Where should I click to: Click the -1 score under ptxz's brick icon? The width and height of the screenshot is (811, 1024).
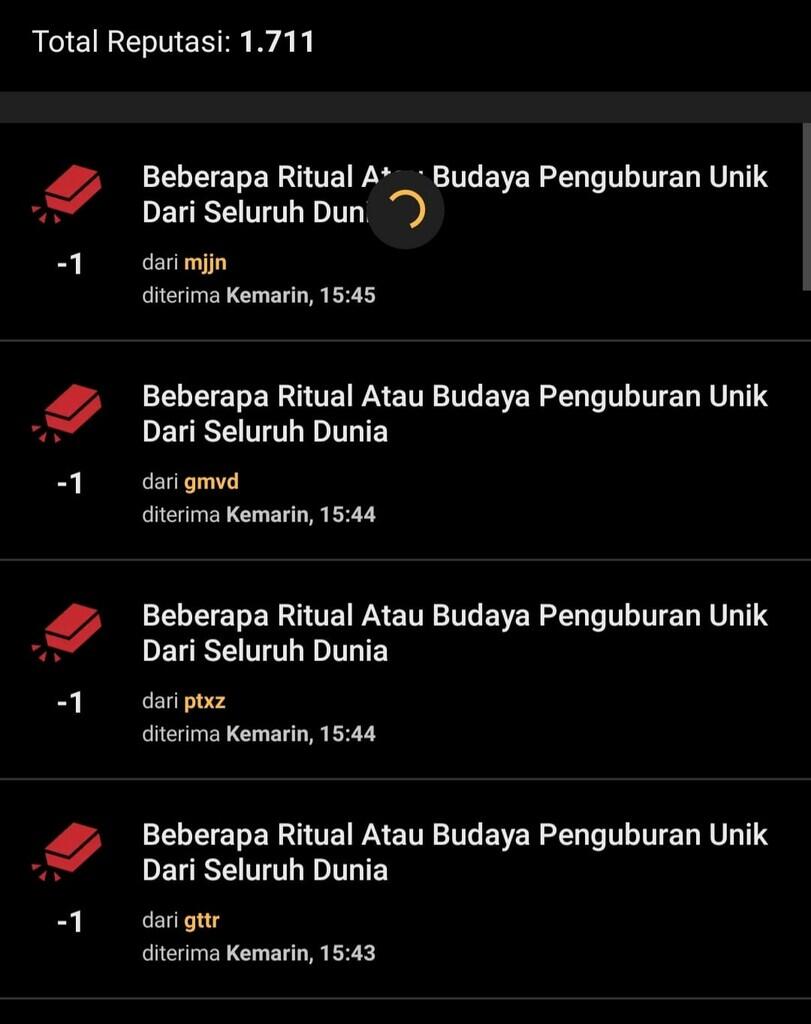tap(70, 702)
